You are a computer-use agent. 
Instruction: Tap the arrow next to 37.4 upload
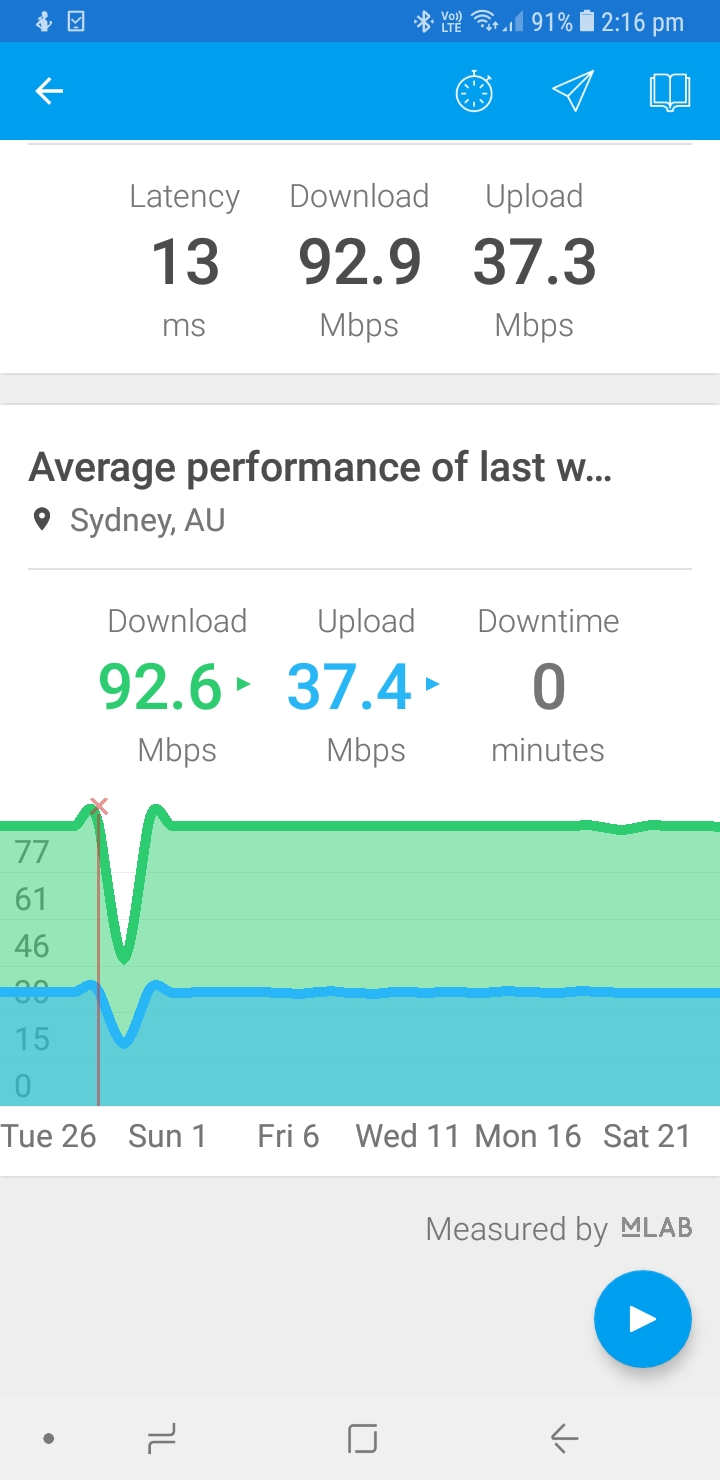pyautogui.click(x=432, y=684)
